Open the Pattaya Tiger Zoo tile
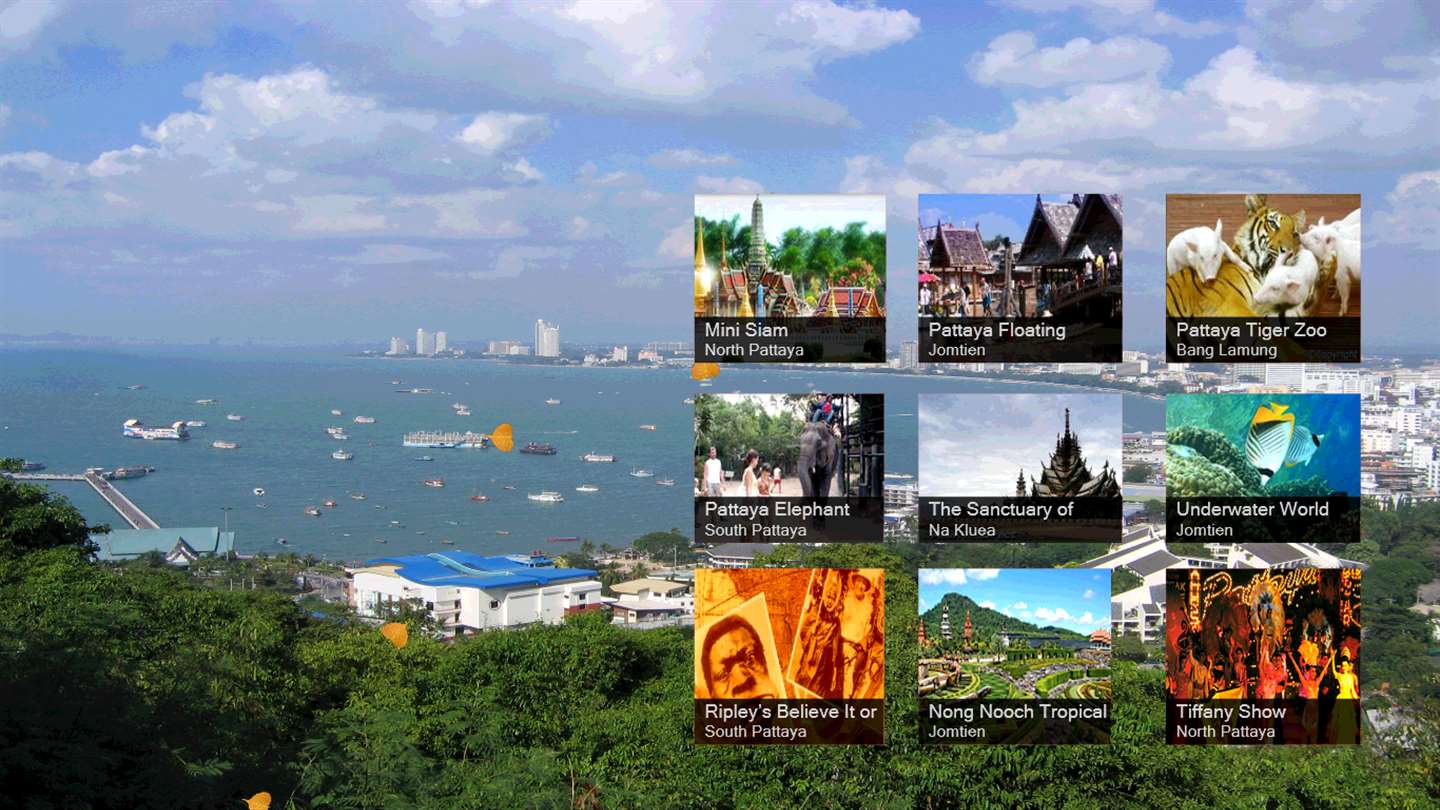This screenshot has height=810, width=1440. pyautogui.click(x=1262, y=277)
